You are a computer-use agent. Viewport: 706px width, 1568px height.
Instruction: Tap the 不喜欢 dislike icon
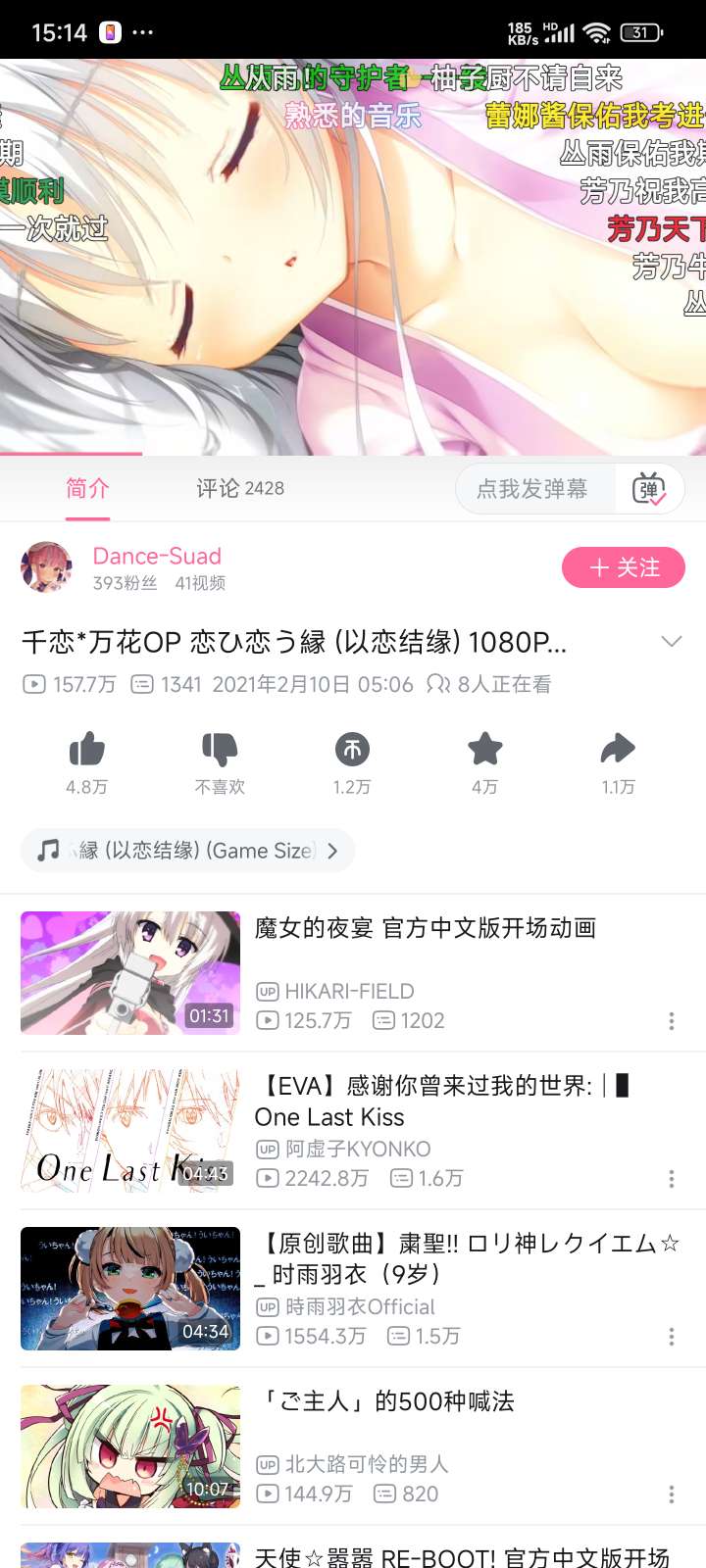click(x=220, y=751)
